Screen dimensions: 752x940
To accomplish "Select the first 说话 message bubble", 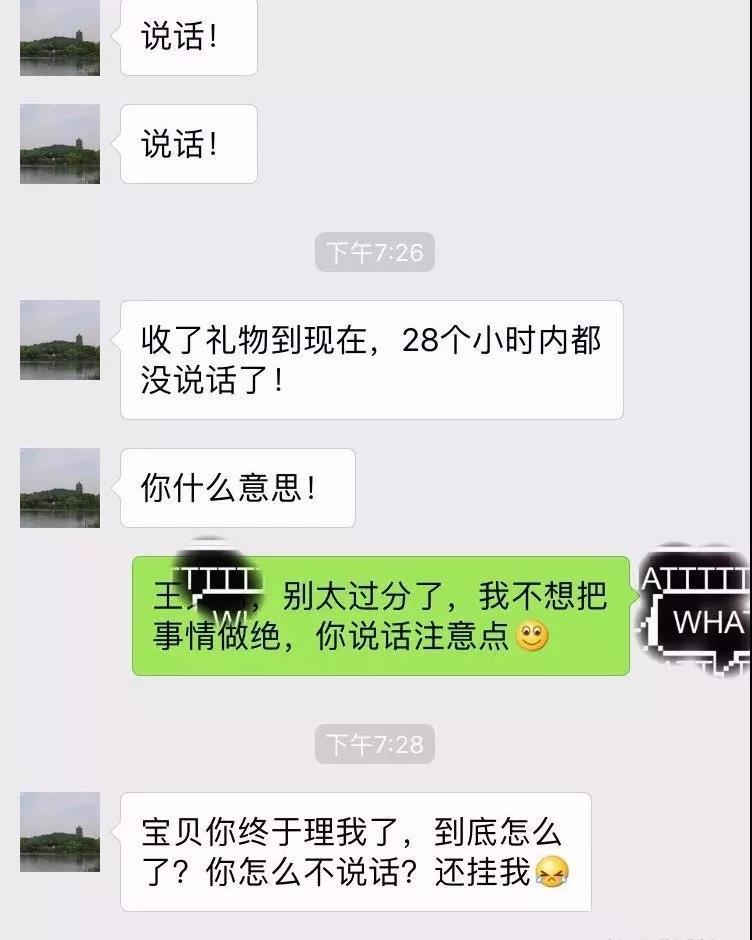I will point(186,38).
